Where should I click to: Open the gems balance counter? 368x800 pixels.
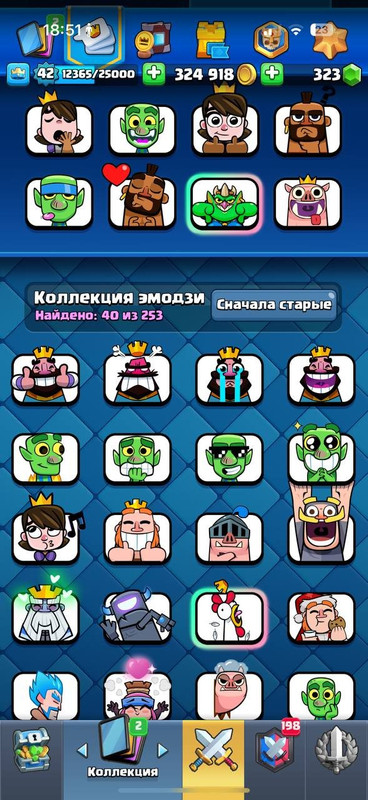(x=336, y=75)
